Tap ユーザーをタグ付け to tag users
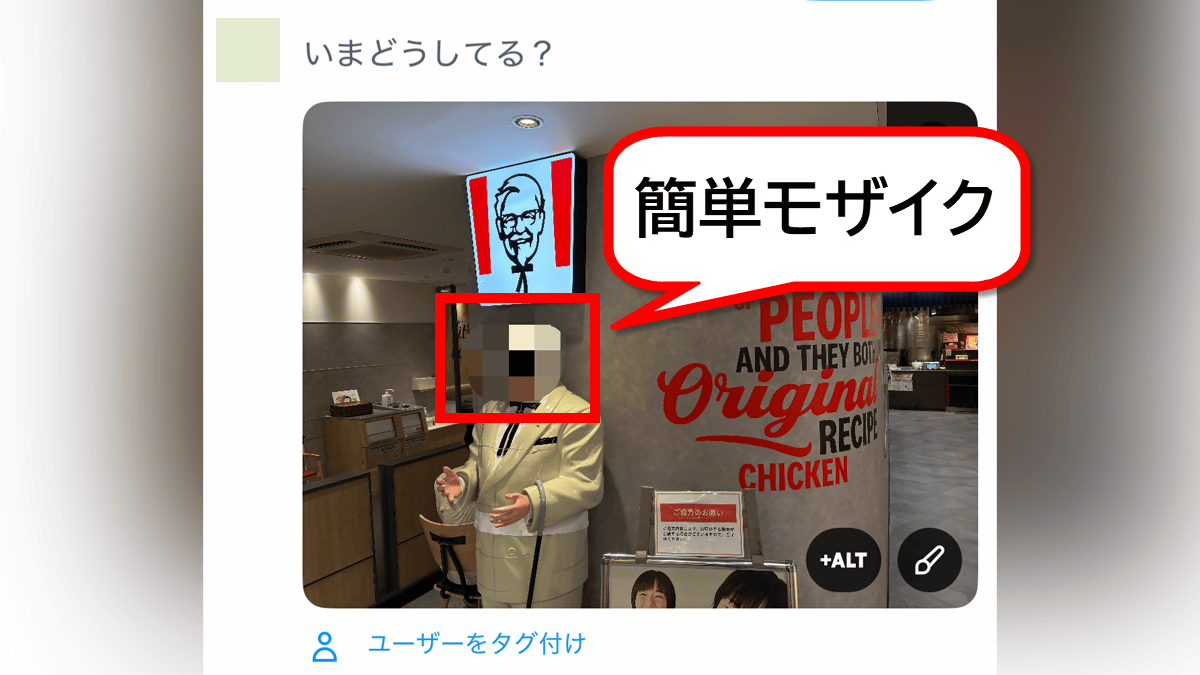This screenshot has height=675, width=1200. pos(476,644)
